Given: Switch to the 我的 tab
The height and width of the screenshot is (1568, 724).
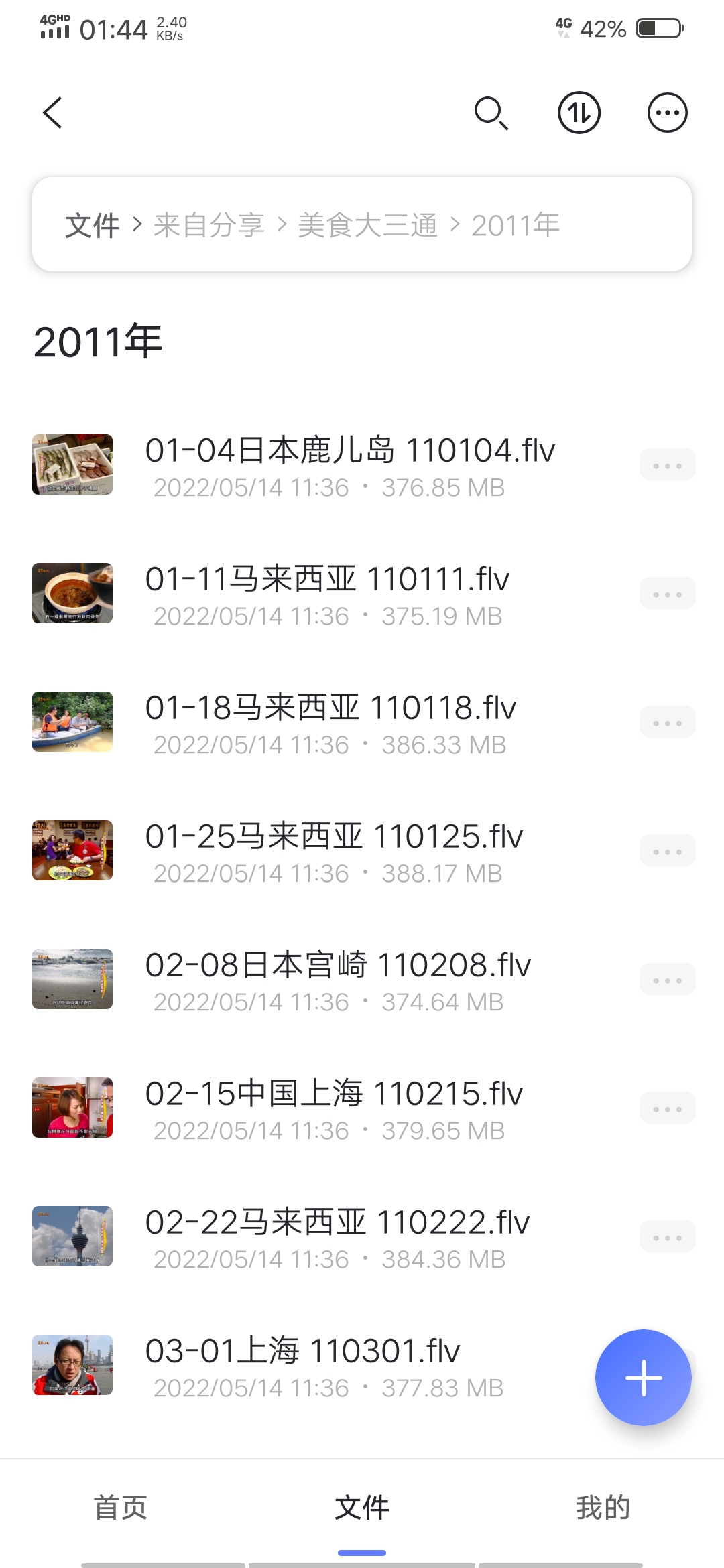Looking at the screenshot, I should tap(603, 1508).
